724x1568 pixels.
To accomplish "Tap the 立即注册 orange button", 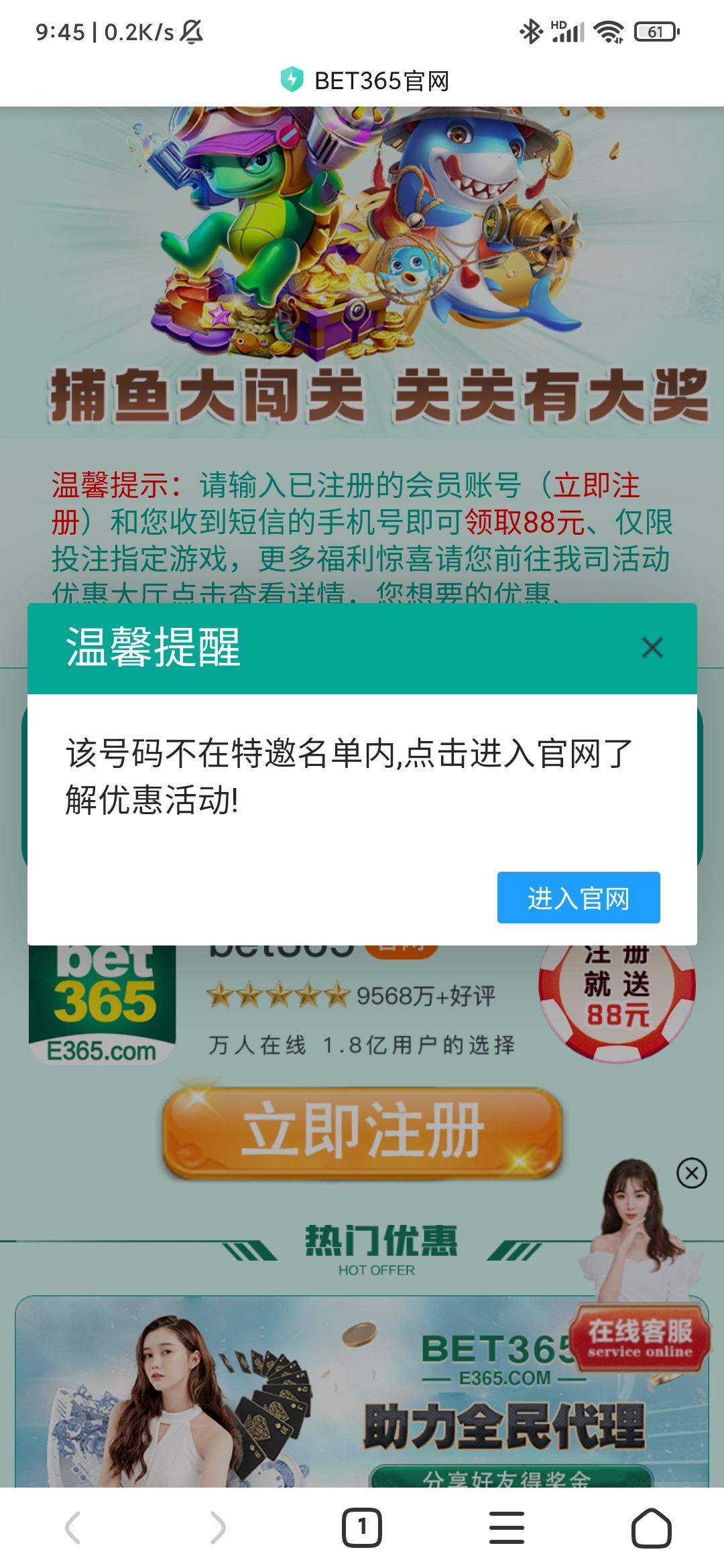I will click(x=362, y=1132).
